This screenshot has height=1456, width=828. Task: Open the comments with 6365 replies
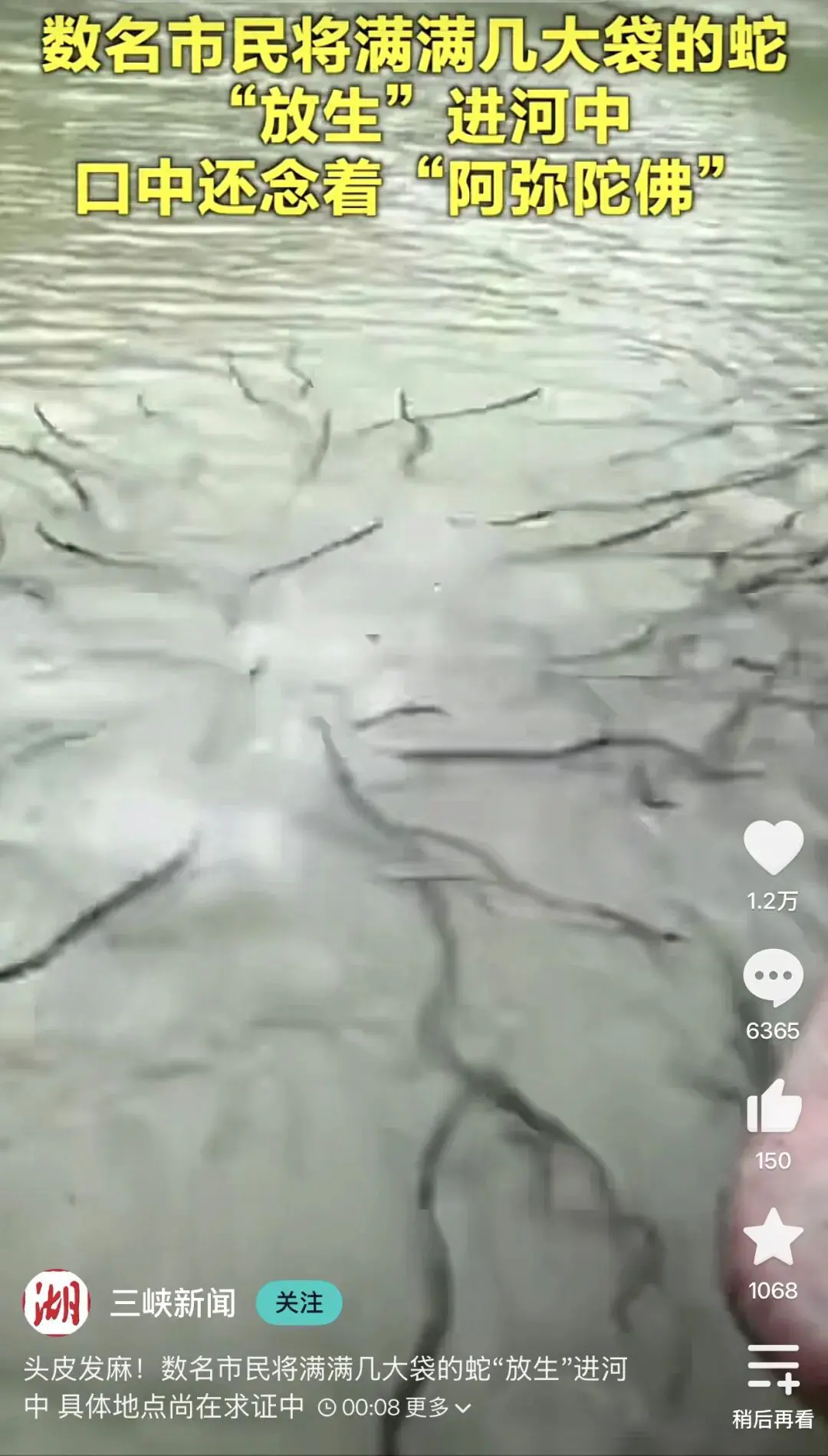[773, 977]
